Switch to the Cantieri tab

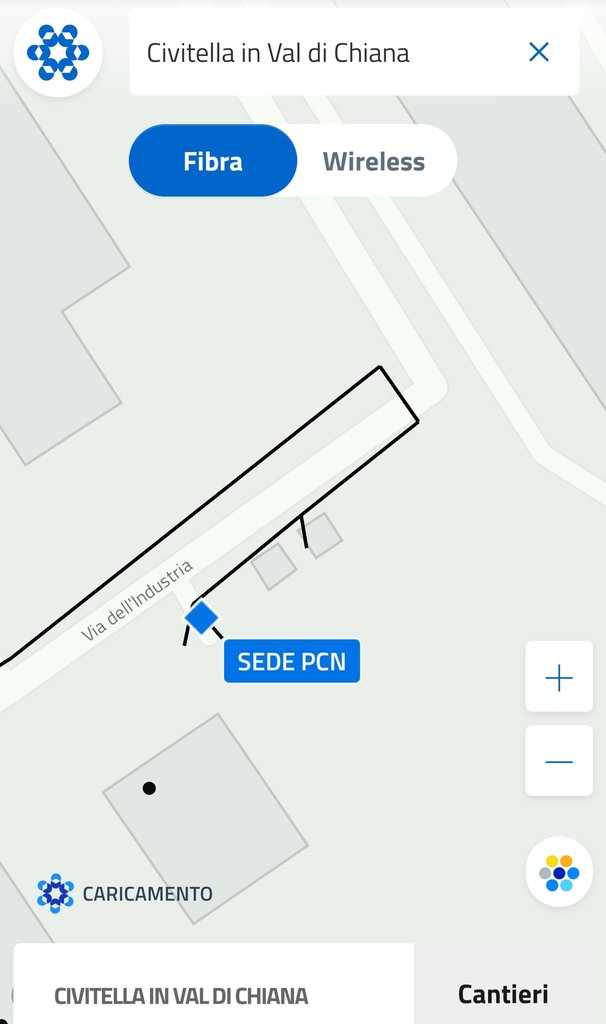503,994
